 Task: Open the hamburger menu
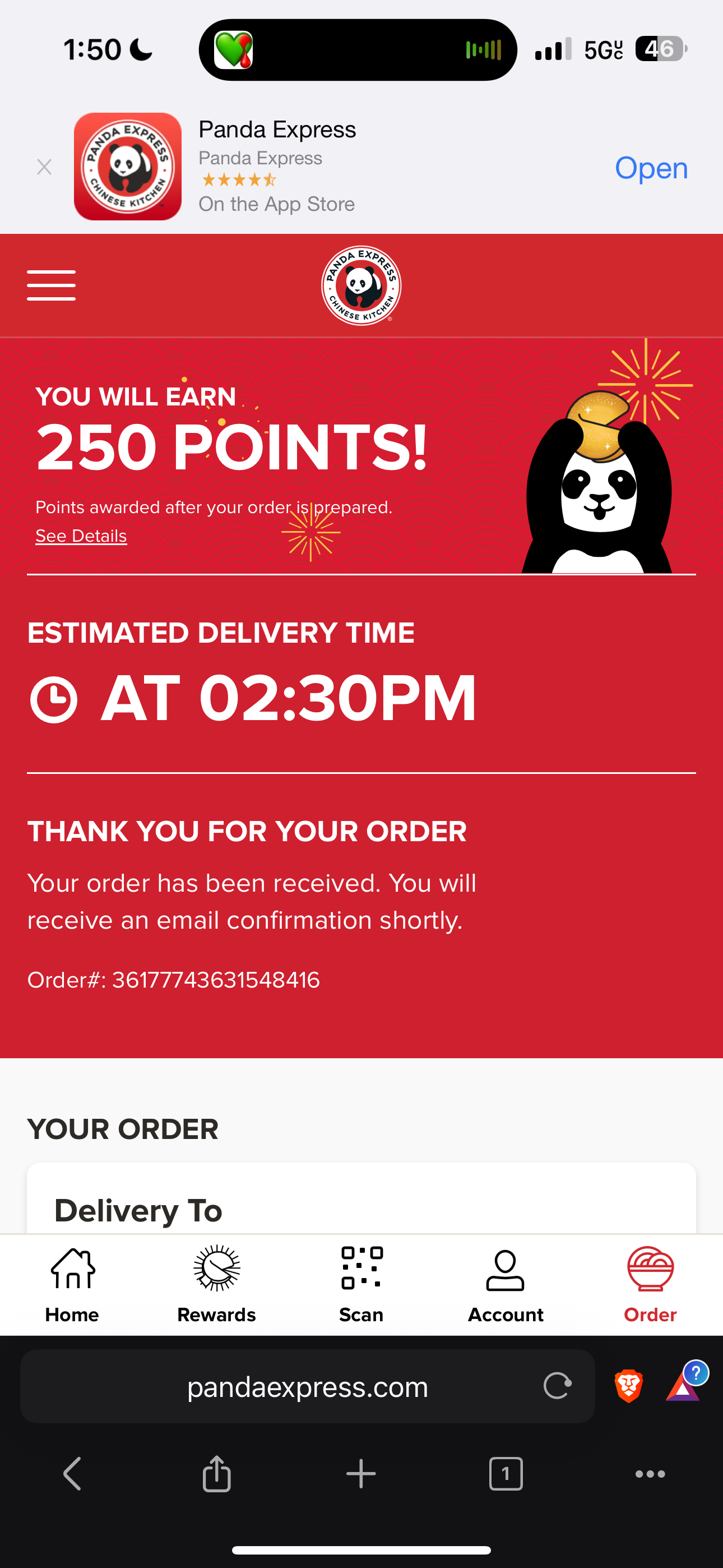coord(51,285)
